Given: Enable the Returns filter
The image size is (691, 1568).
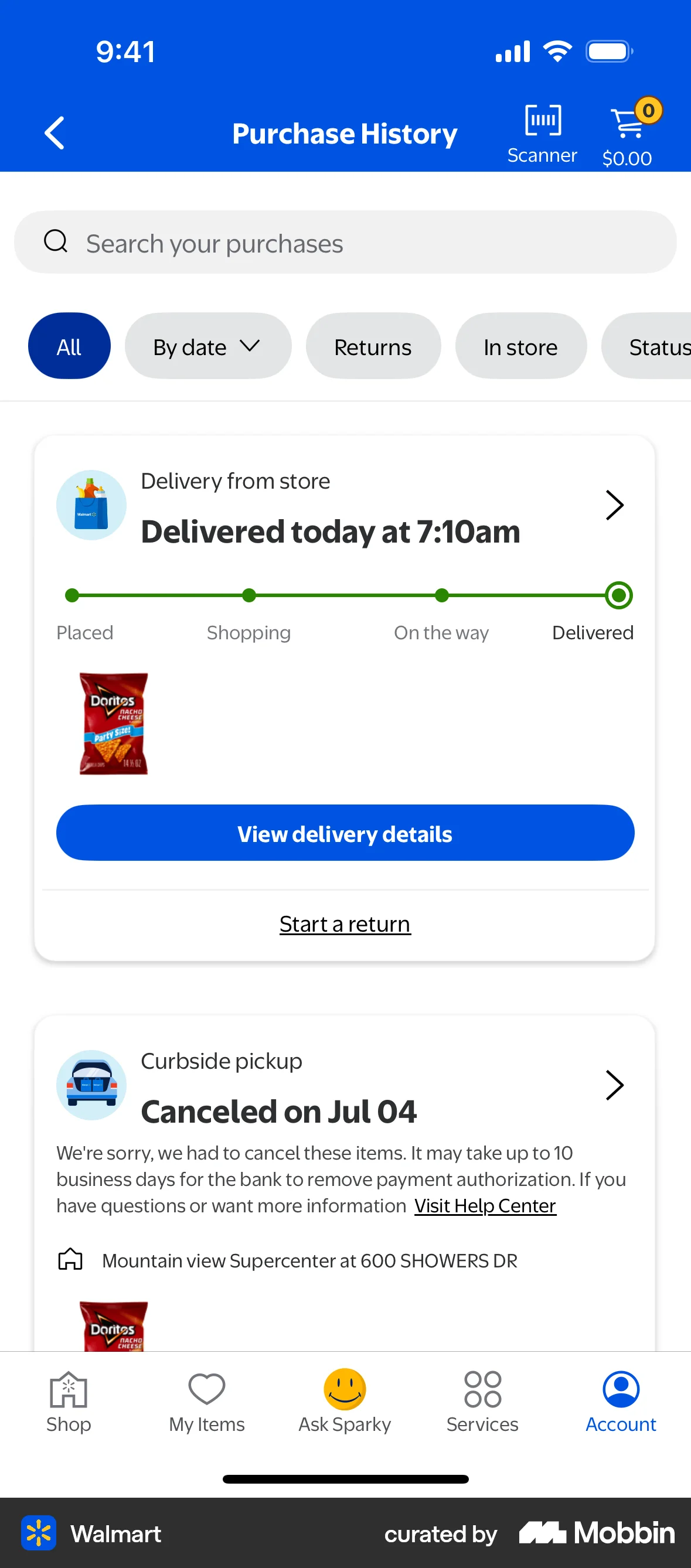Looking at the screenshot, I should coord(373,346).
